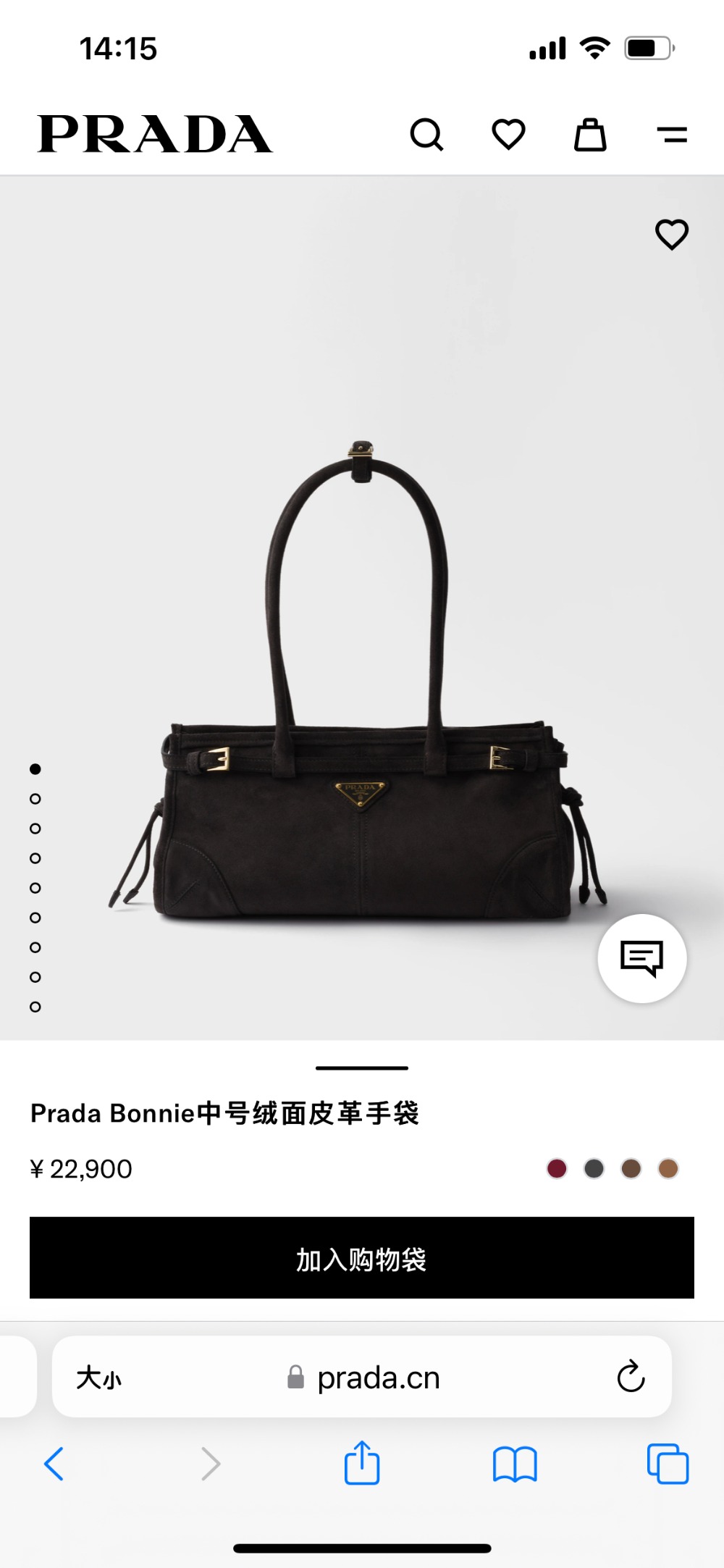This screenshot has width=724, height=1568.
Task: Select the dark grey color swatch
Action: [x=594, y=1168]
